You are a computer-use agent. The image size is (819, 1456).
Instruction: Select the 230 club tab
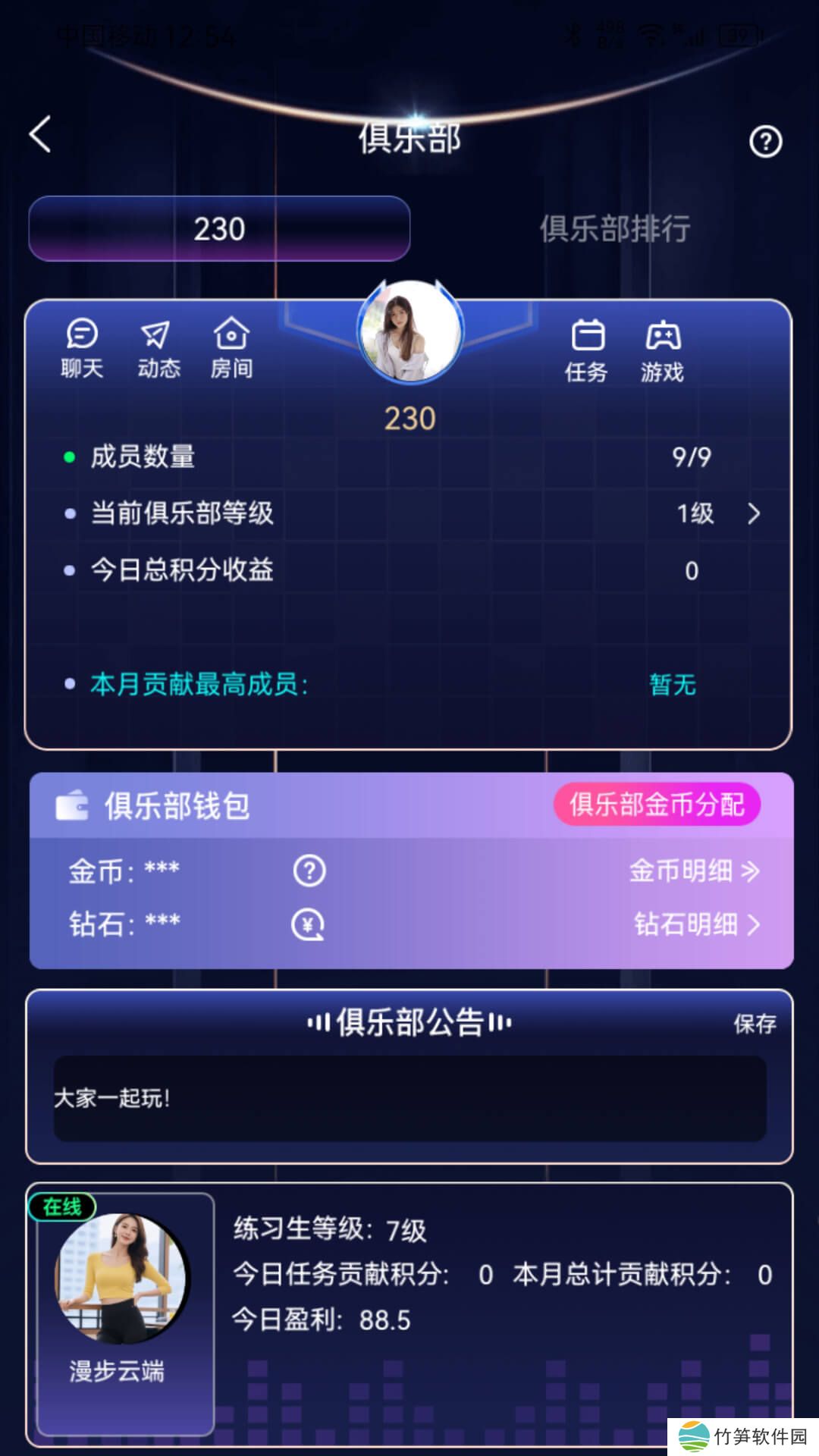coord(219,228)
